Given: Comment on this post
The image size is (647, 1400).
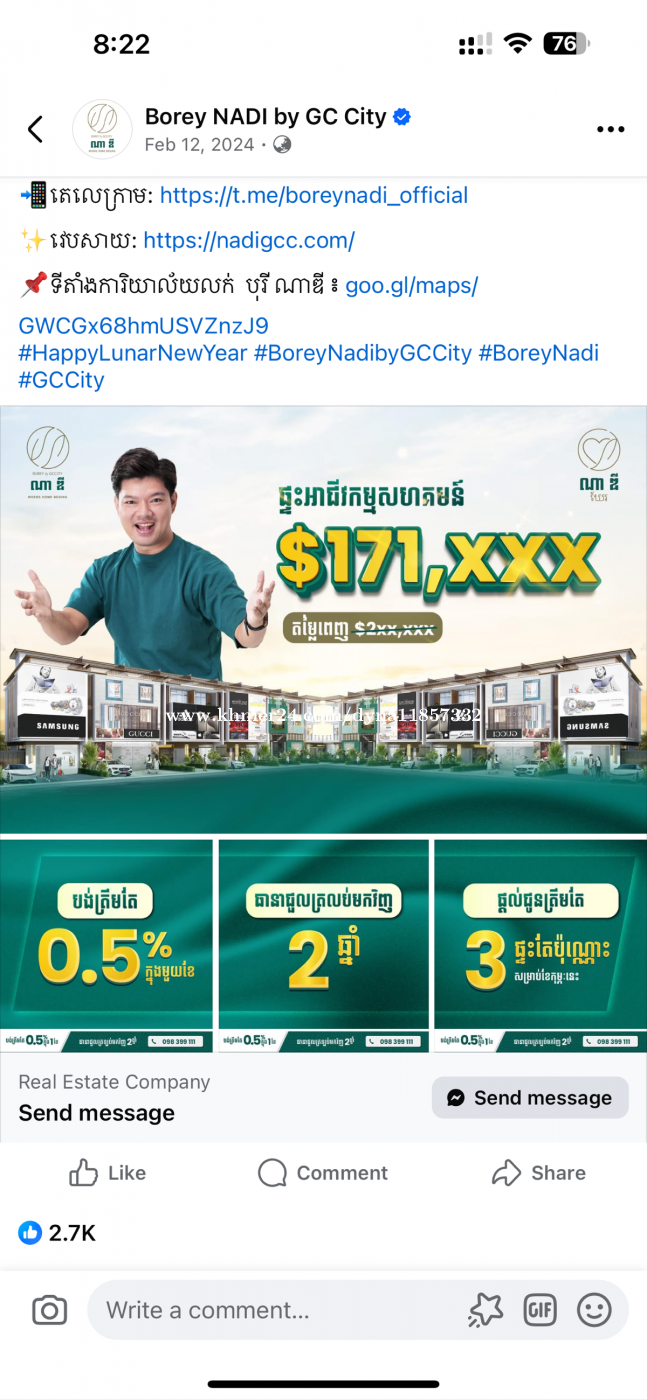Looking at the screenshot, I should 322,1173.
